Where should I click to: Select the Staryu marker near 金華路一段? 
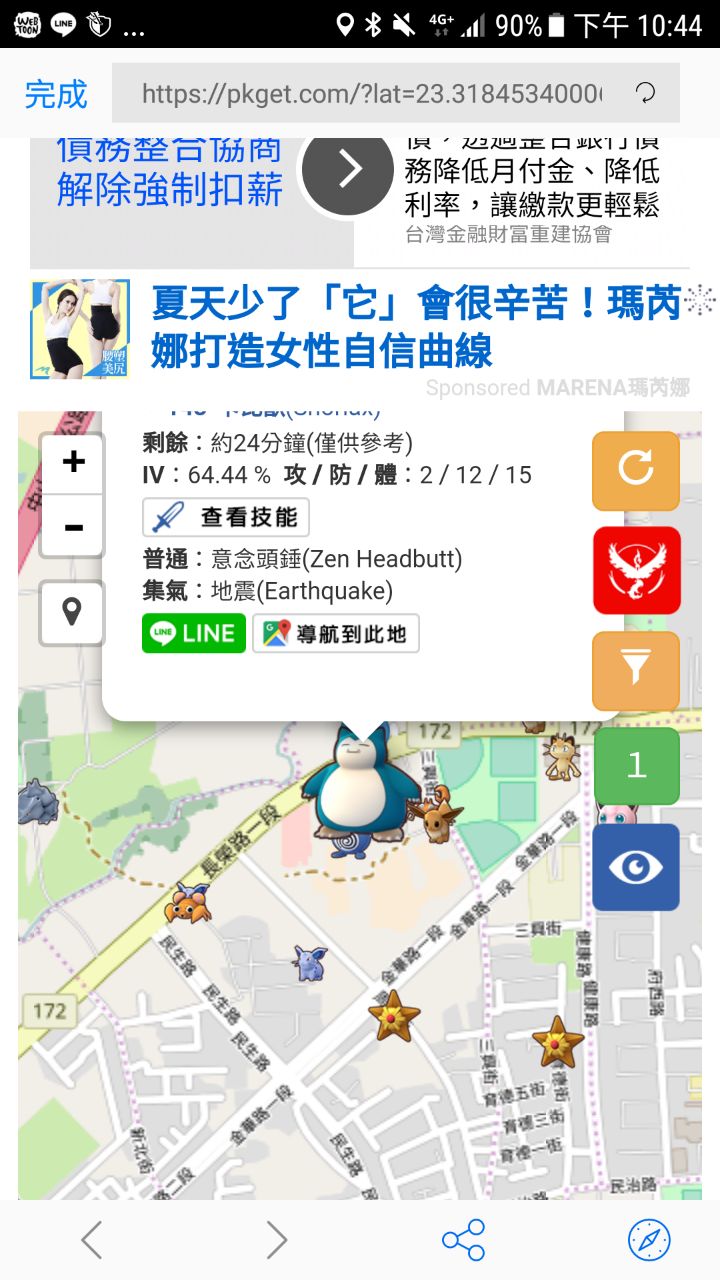pos(394,1015)
